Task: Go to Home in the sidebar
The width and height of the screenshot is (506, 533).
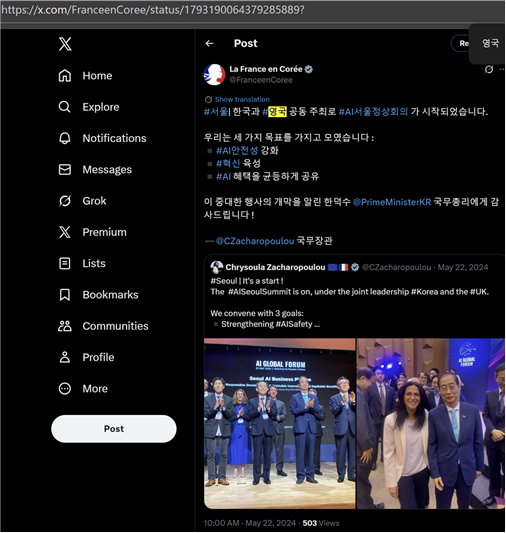Action: (x=85, y=75)
